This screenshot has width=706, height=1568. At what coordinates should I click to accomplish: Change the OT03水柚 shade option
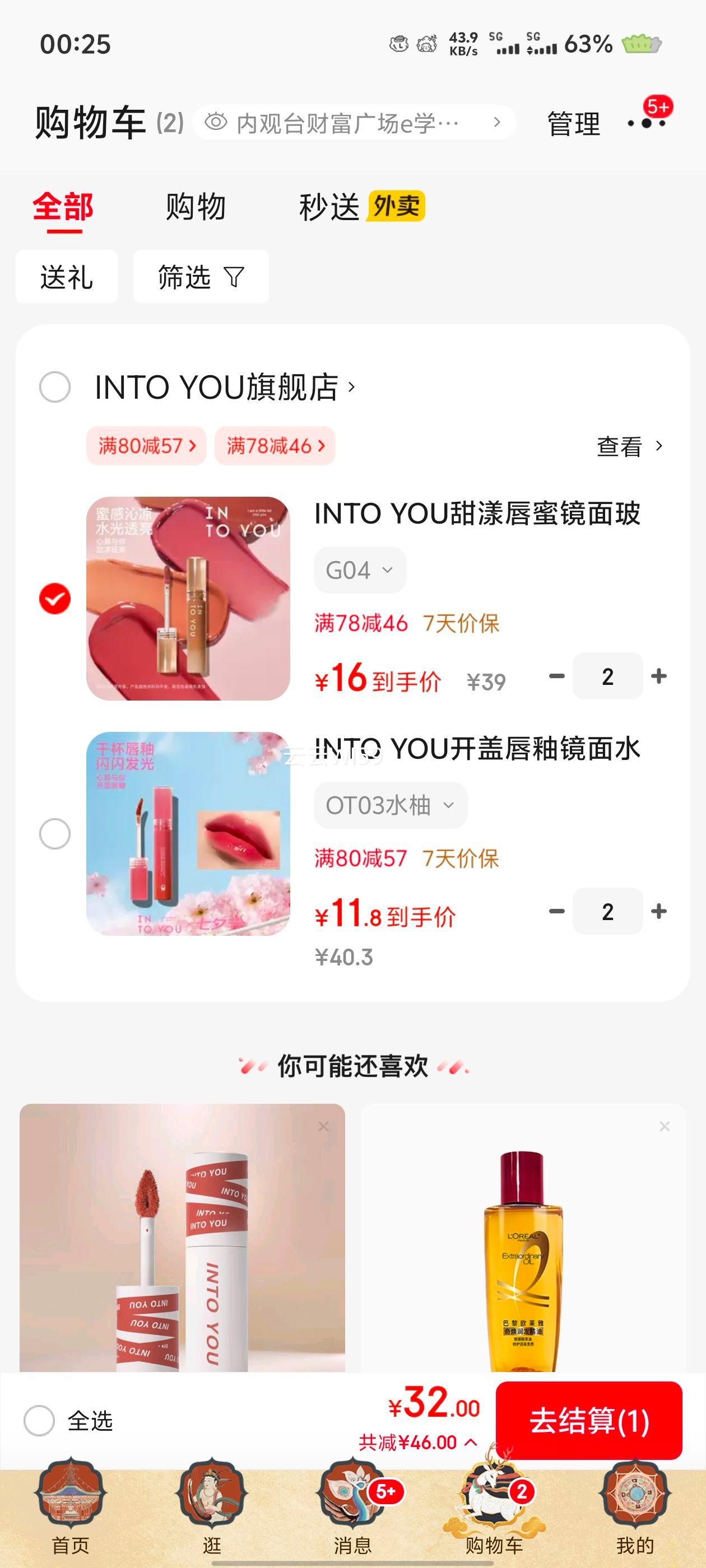point(390,805)
